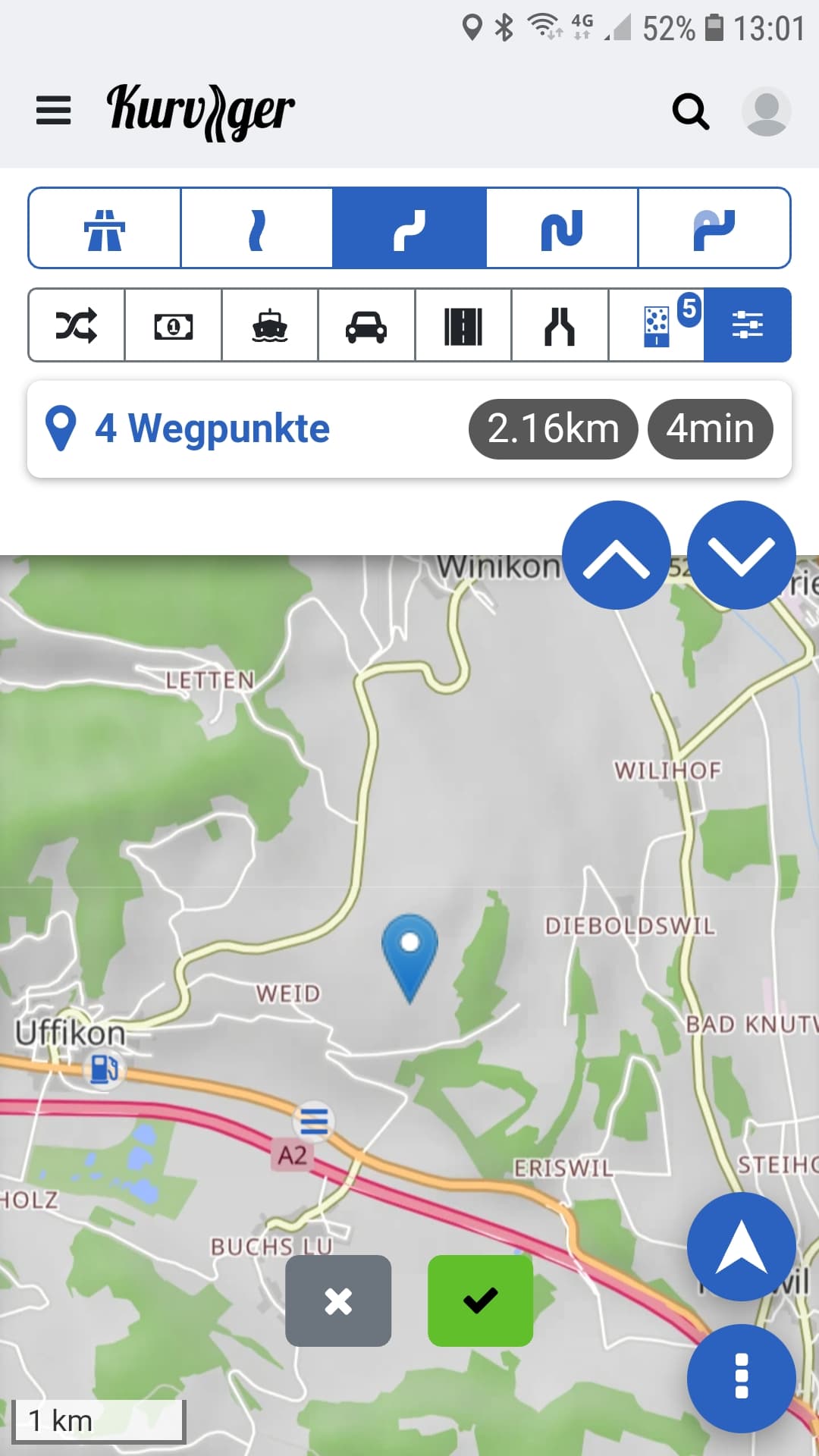Select the highway fastest route option

[105, 228]
